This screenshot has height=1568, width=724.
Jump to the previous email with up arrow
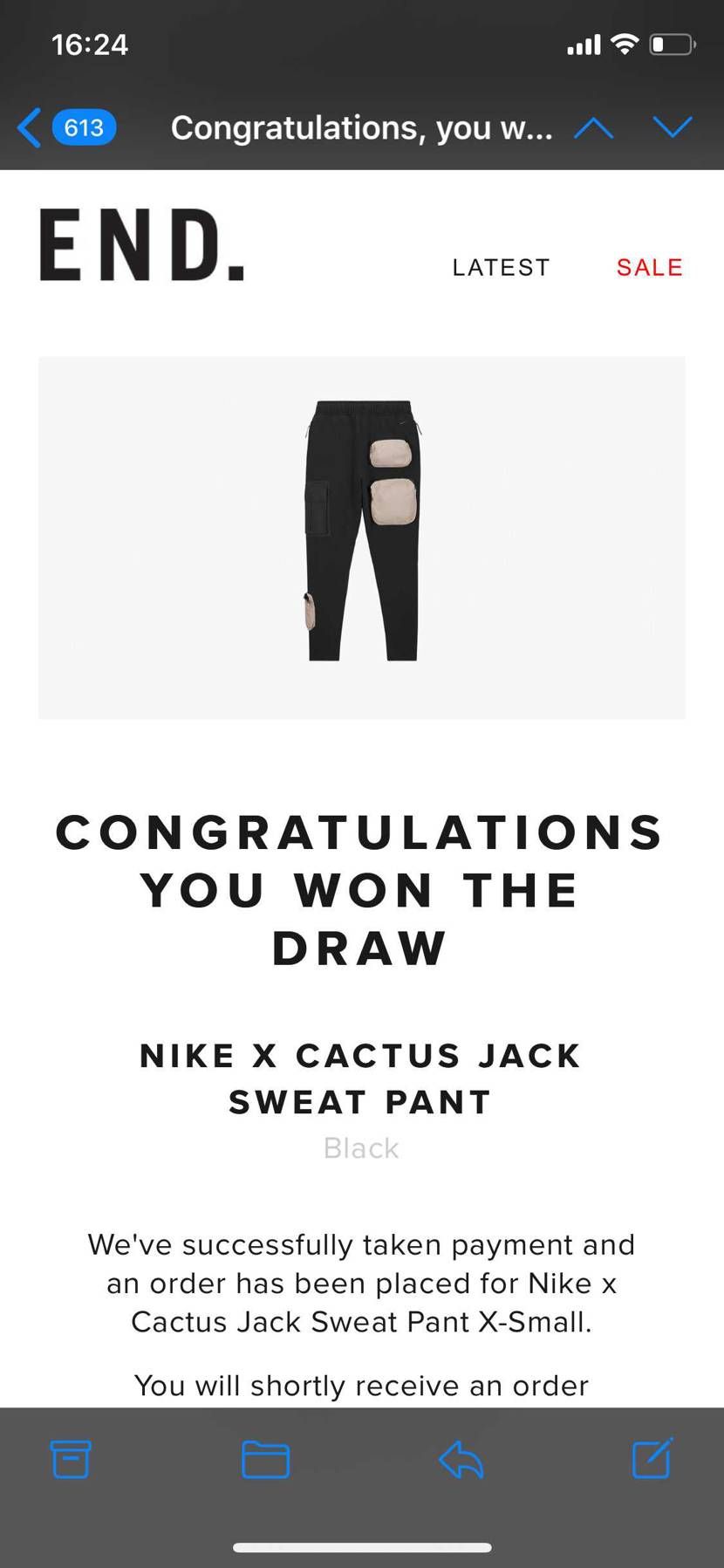[594, 128]
